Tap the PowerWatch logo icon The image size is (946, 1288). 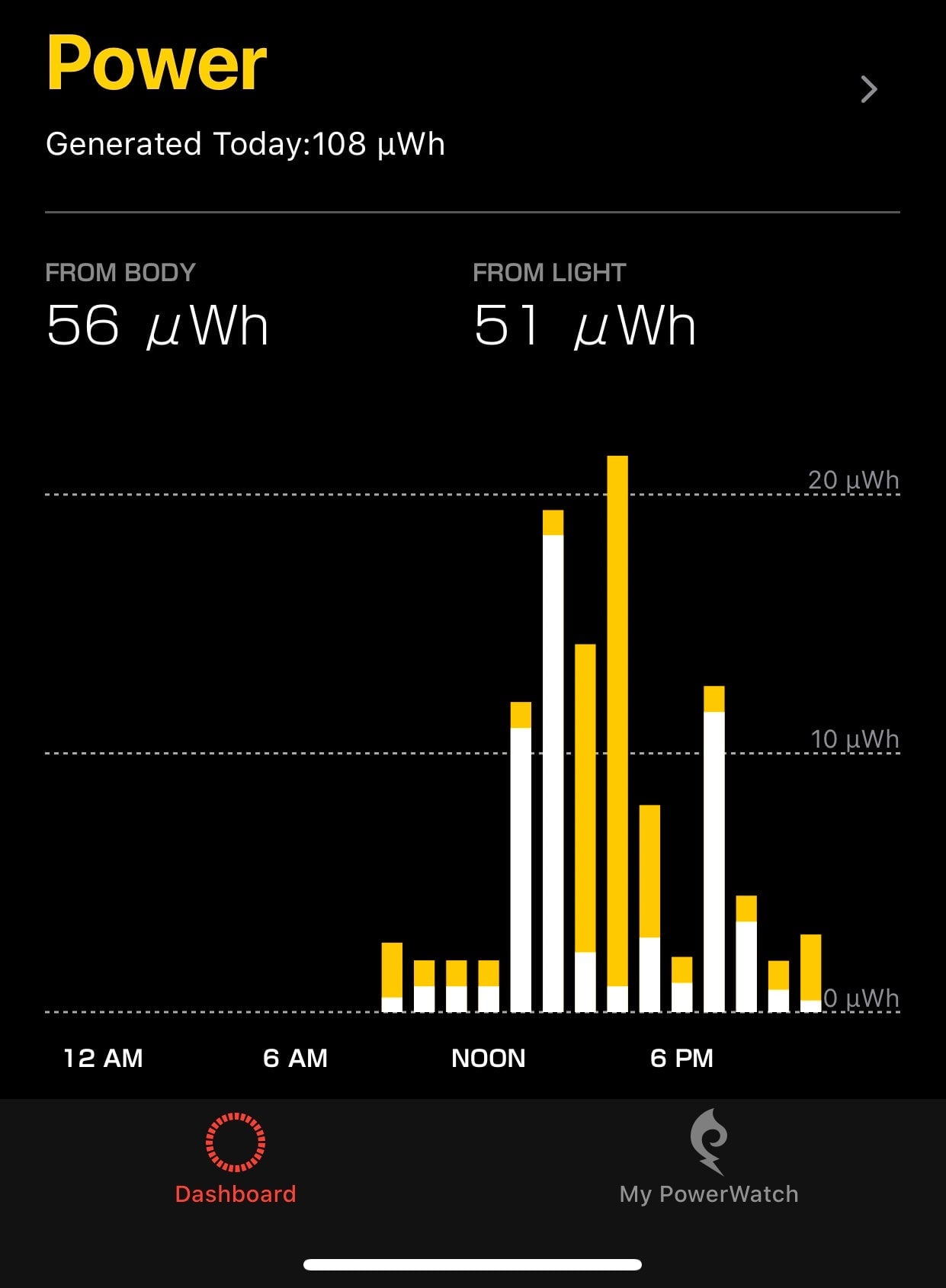[x=708, y=1143]
